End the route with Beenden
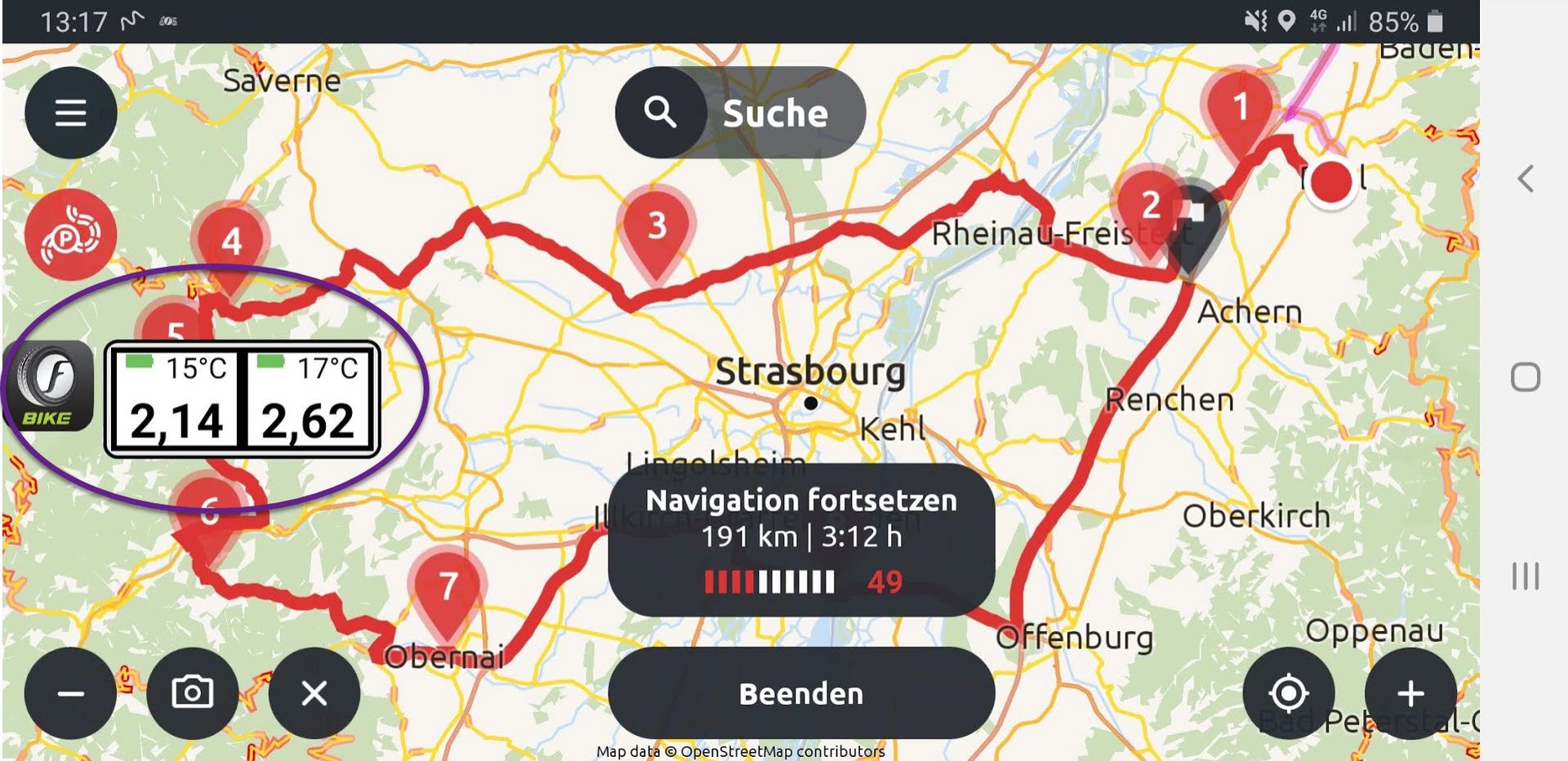Viewport: 1568px width, 761px height. (x=801, y=694)
